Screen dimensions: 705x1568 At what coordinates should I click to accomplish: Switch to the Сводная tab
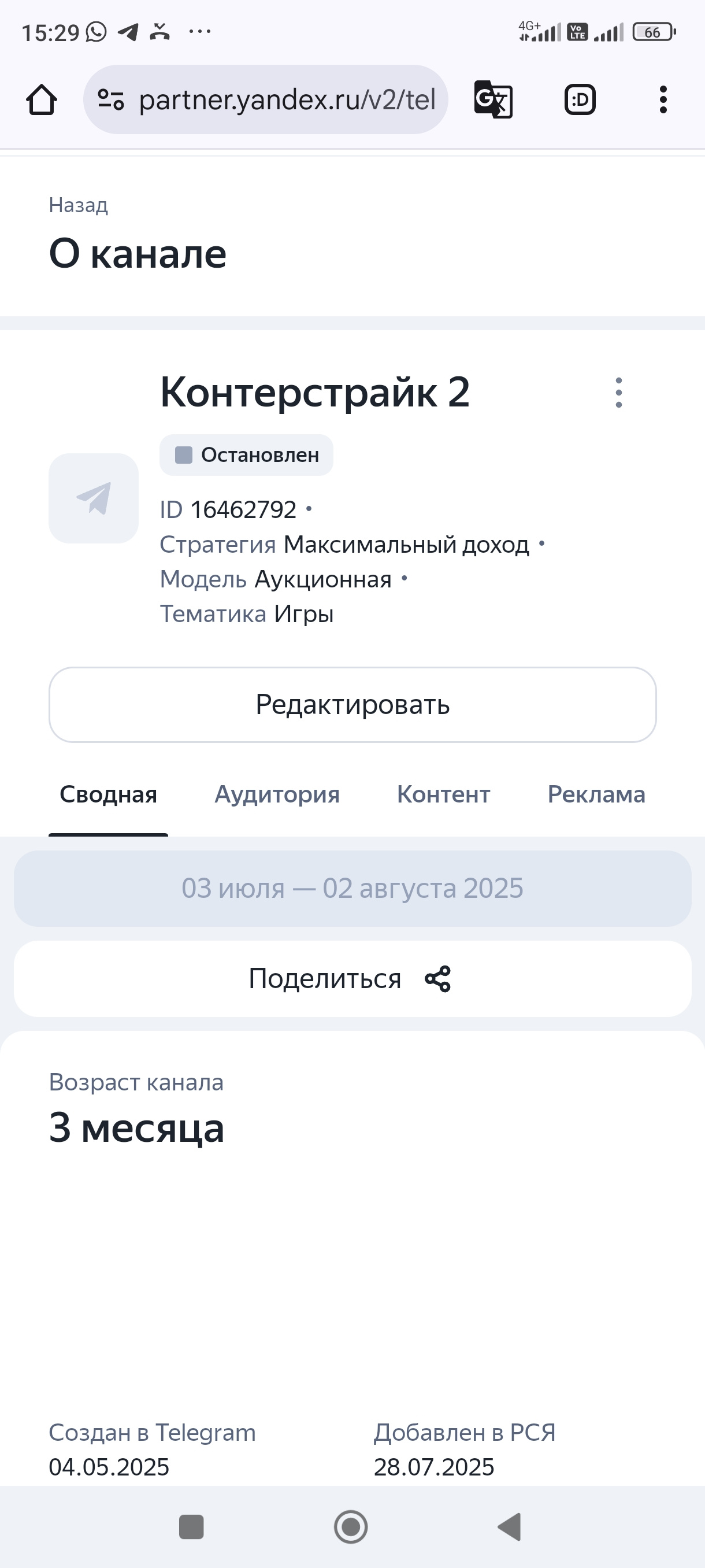pyautogui.click(x=108, y=795)
